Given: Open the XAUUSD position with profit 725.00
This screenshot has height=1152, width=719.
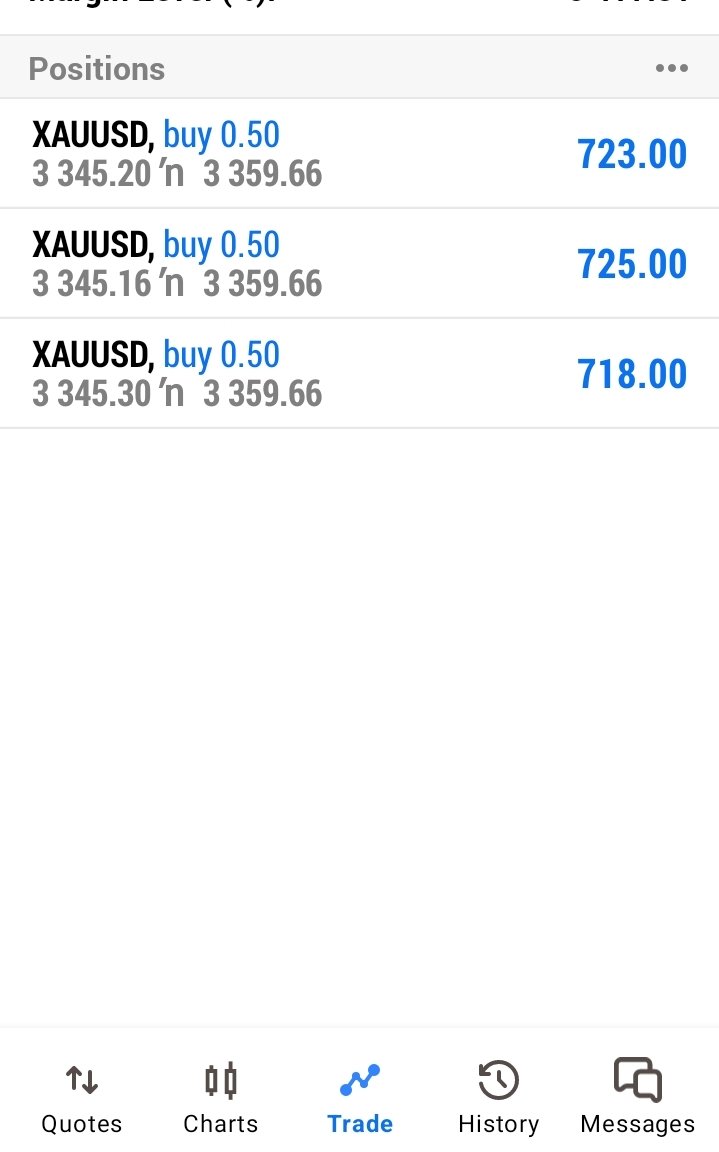Looking at the screenshot, I should point(359,264).
